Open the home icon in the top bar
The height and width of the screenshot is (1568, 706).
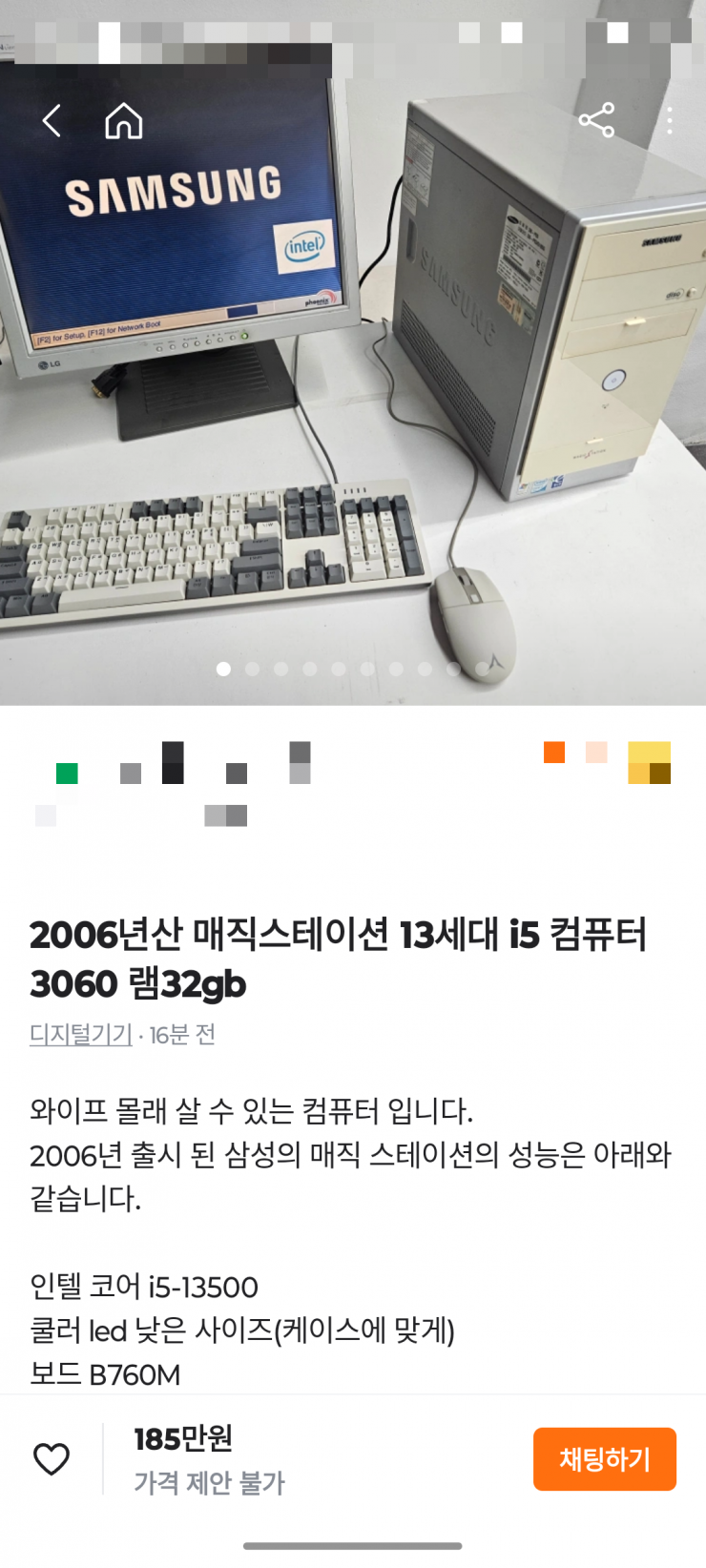123,121
